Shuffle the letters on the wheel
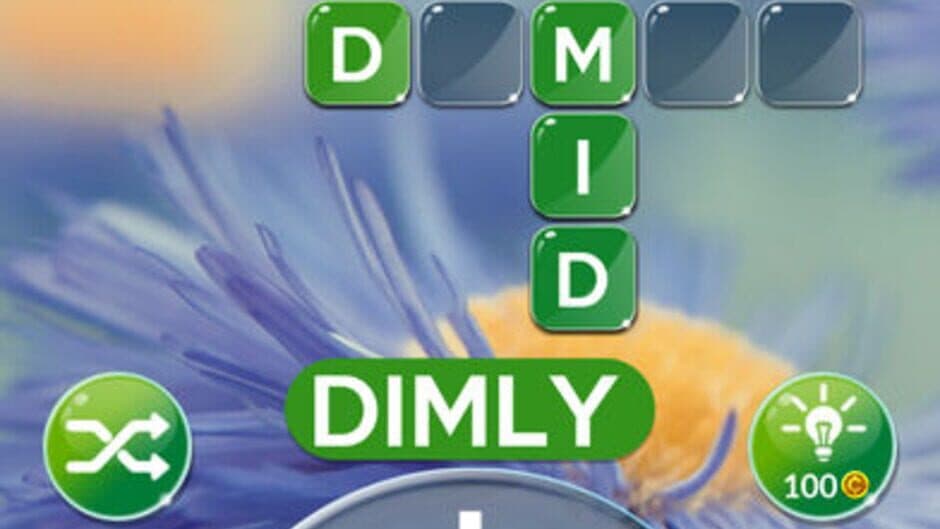The image size is (940, 529). point(118,445)
